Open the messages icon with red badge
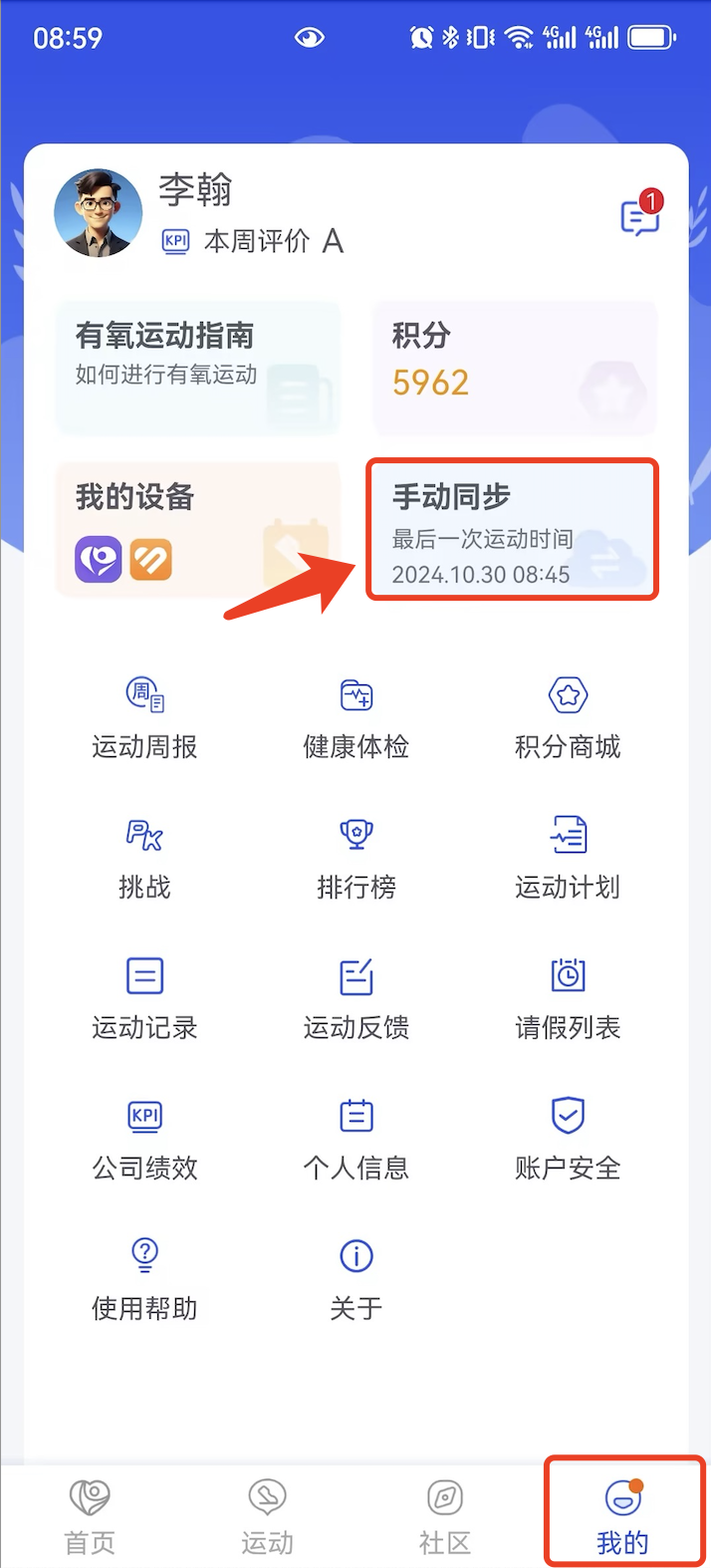The image size is (711, 1568). point(639,216)
